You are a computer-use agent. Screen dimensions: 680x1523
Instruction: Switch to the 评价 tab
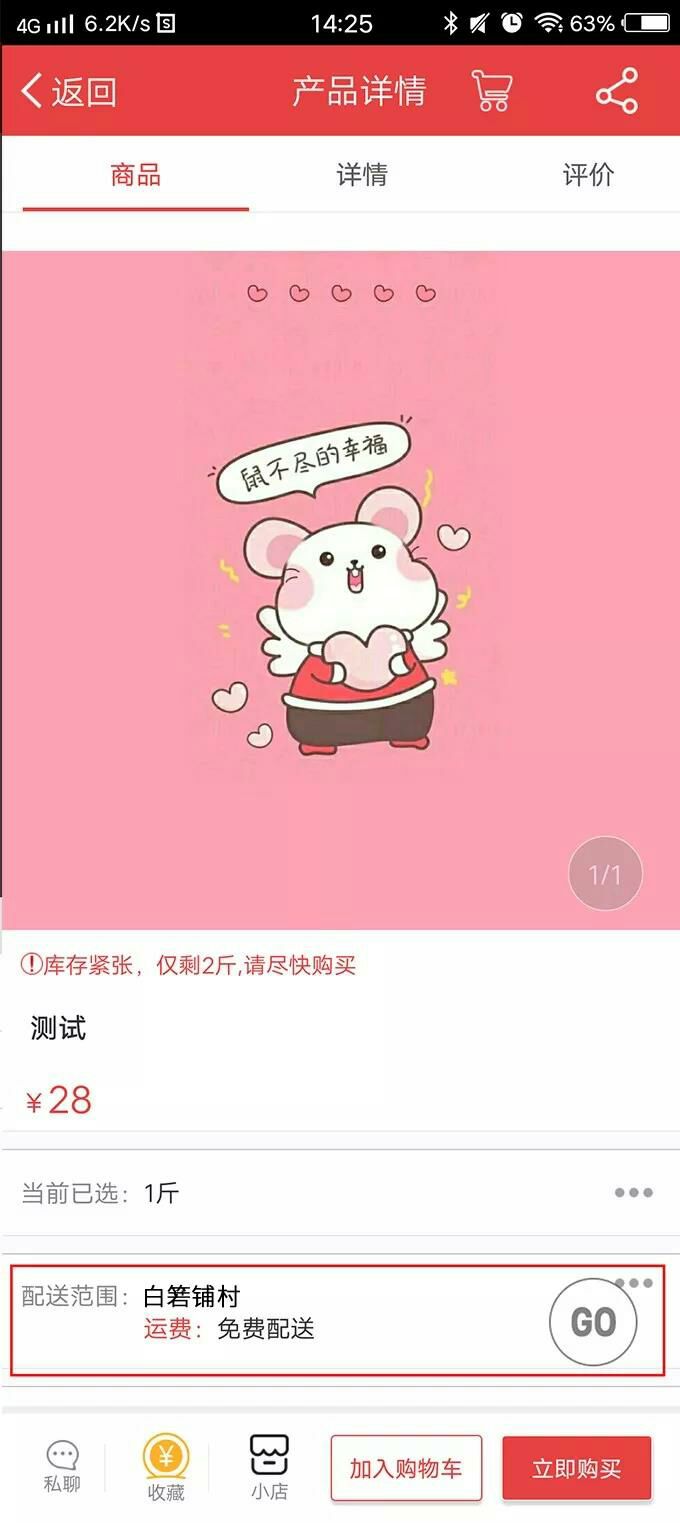pos(588,175)
